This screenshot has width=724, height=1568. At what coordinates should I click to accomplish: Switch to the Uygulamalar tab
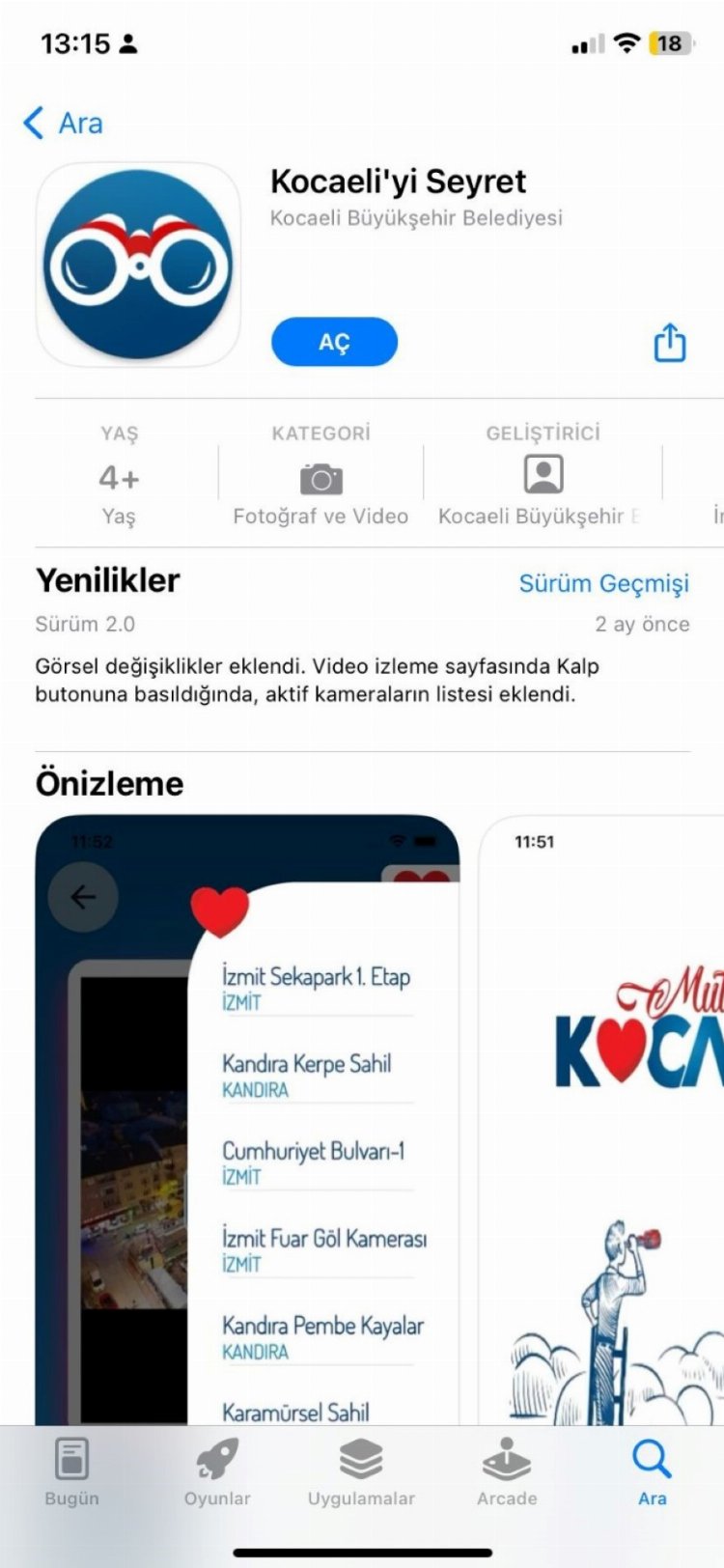pyautogui.click(x=361, y=1471)
